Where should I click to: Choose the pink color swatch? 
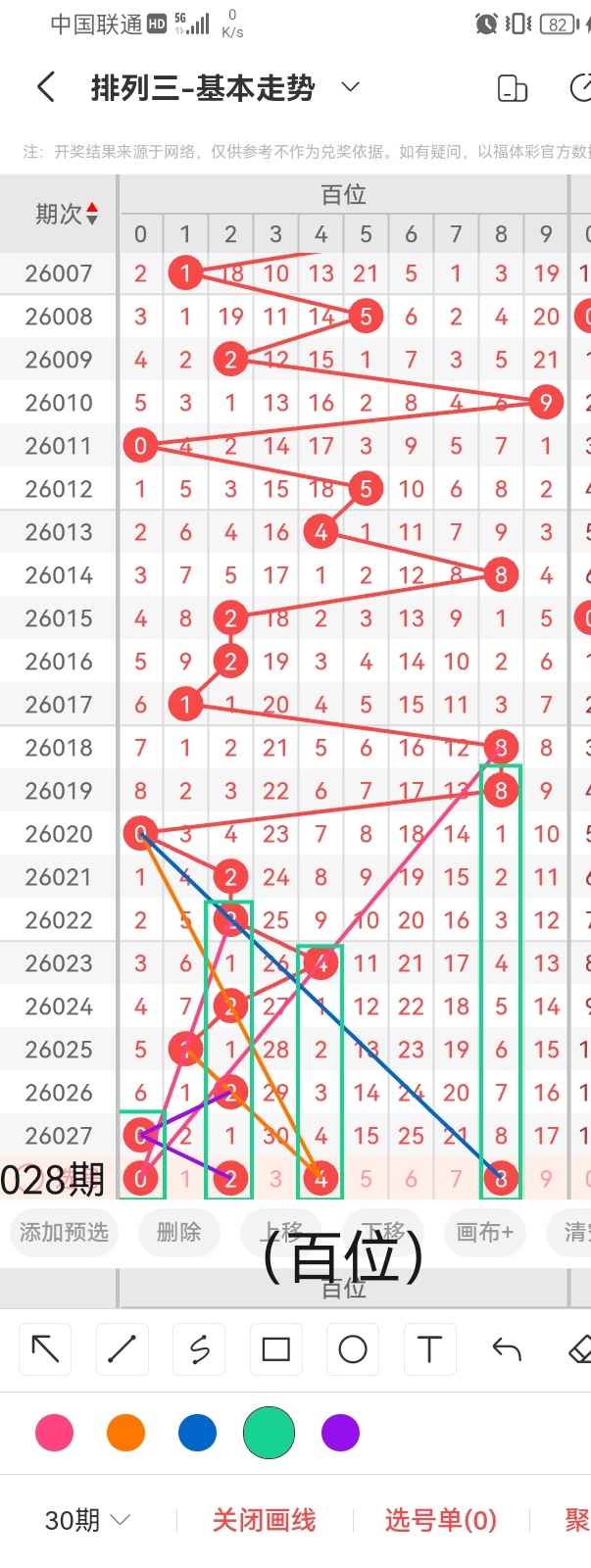coord(54,1433)
